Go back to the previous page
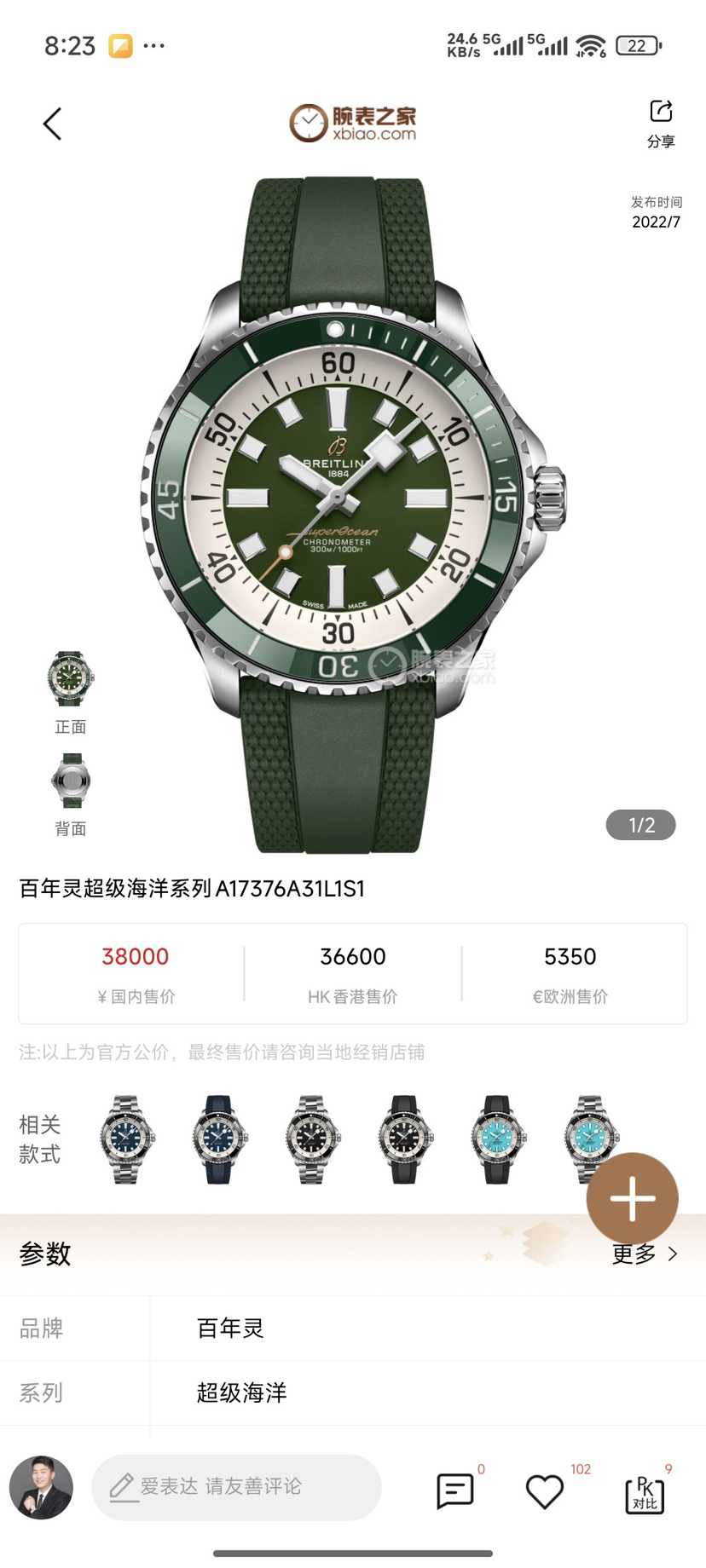 tap(53, 124)
